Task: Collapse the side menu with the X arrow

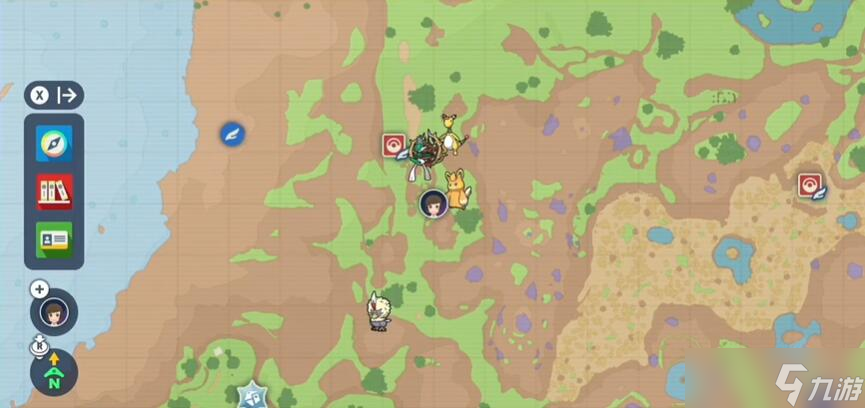Action: [54, 95]
